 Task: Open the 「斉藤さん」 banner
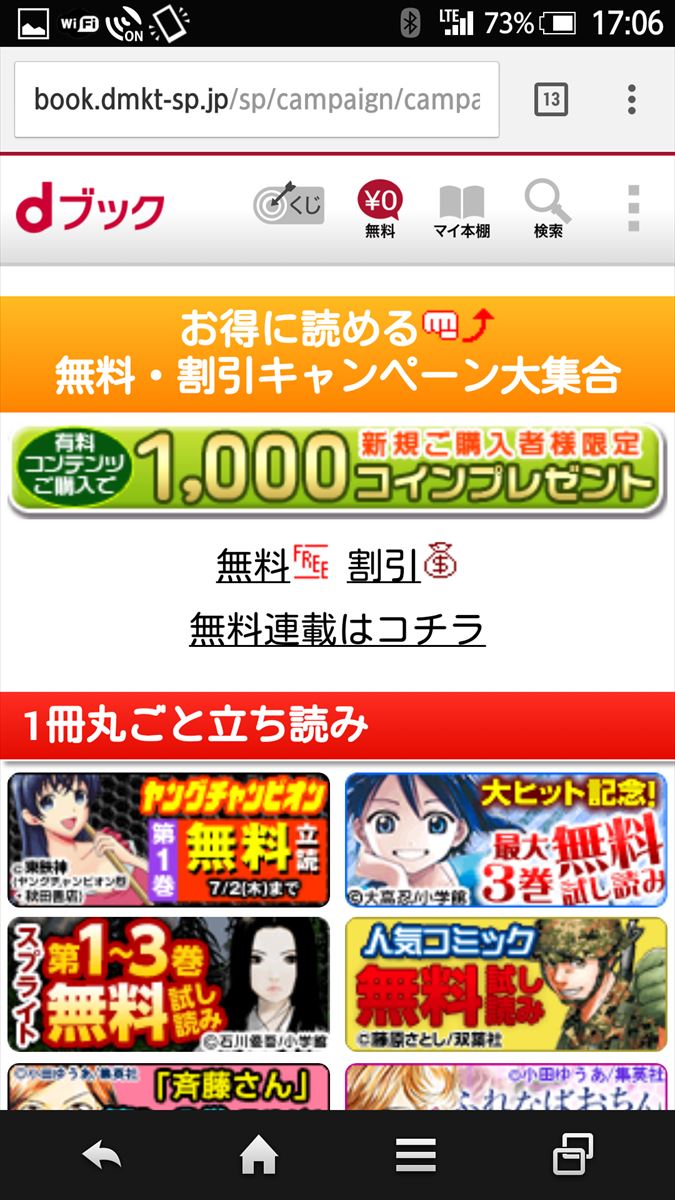point(169,1087)
